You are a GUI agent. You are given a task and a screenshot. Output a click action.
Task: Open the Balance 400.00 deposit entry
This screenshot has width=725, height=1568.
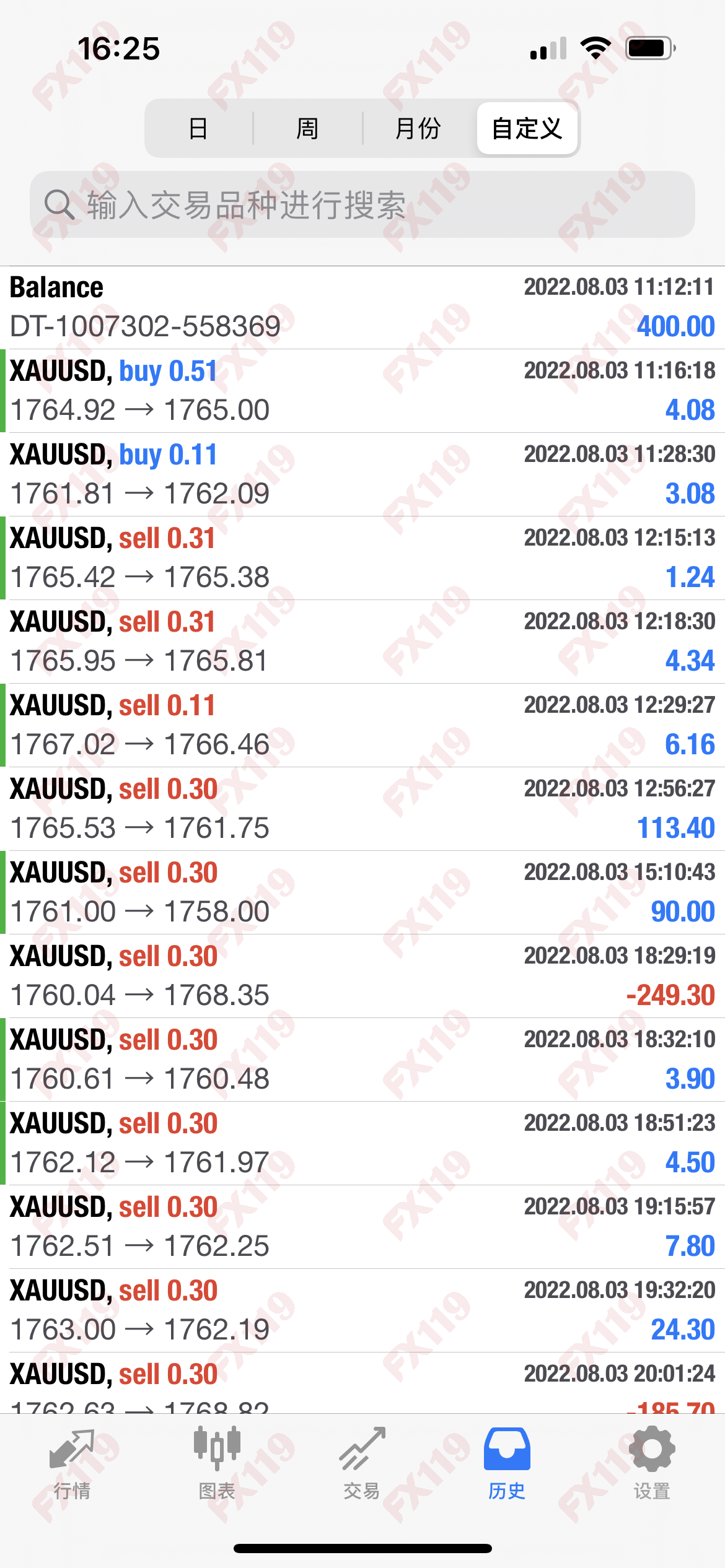(362, 307)
